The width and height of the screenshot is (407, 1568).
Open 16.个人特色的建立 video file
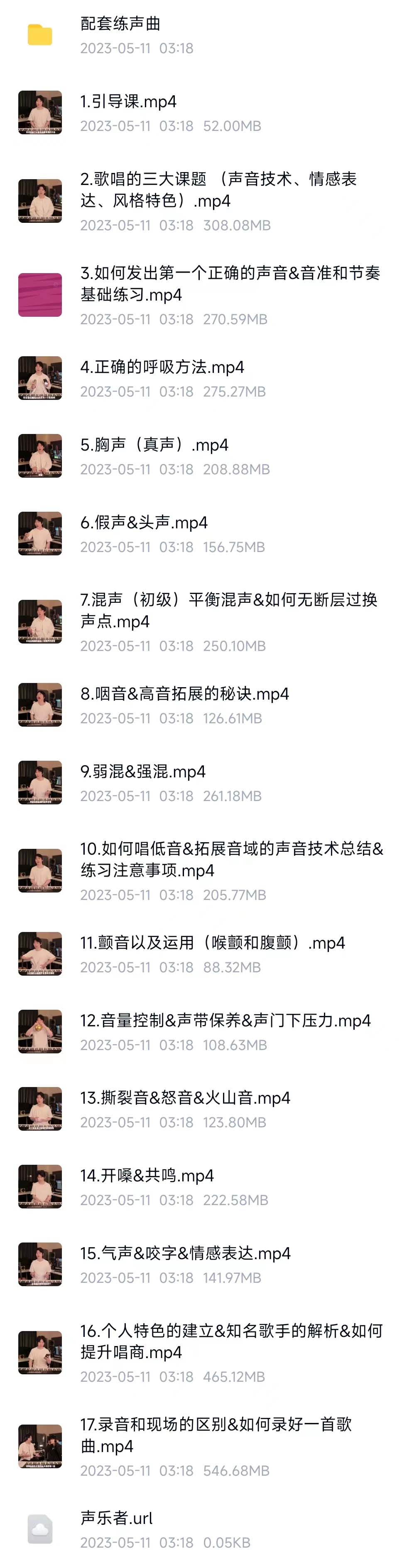[x=231, y=1341]
